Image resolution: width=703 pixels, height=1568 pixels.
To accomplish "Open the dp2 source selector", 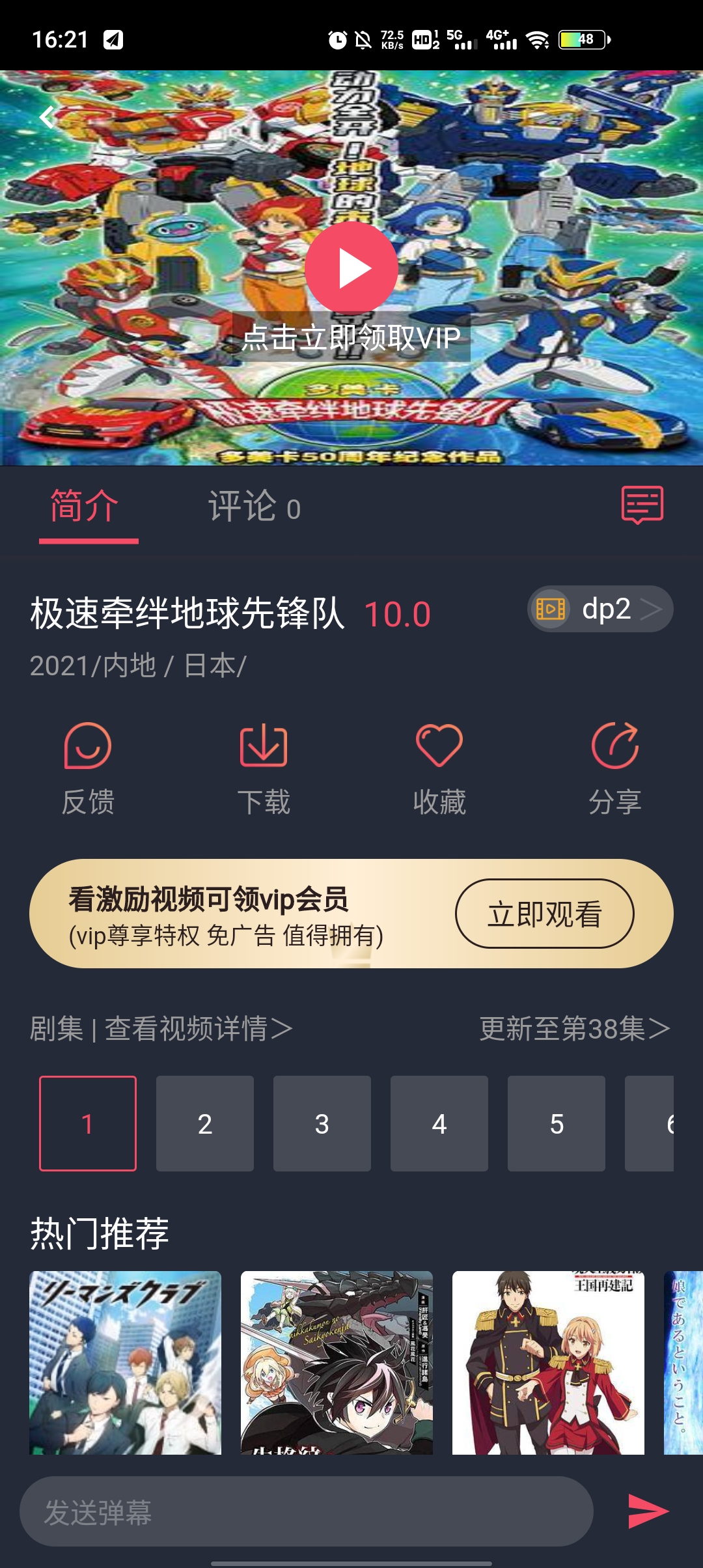I will pyautogui.click(x=600, y=609).
